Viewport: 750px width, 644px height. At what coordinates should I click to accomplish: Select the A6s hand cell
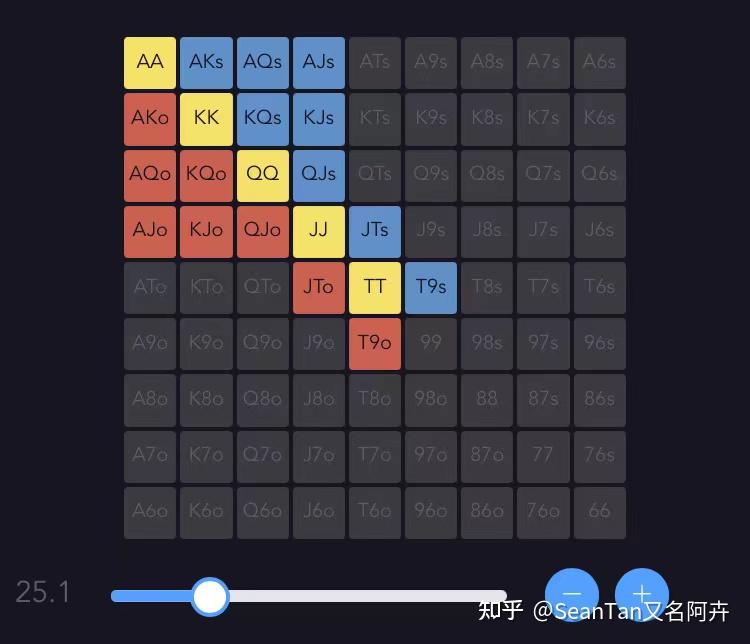pyautogui.click(x=599, y=62)
